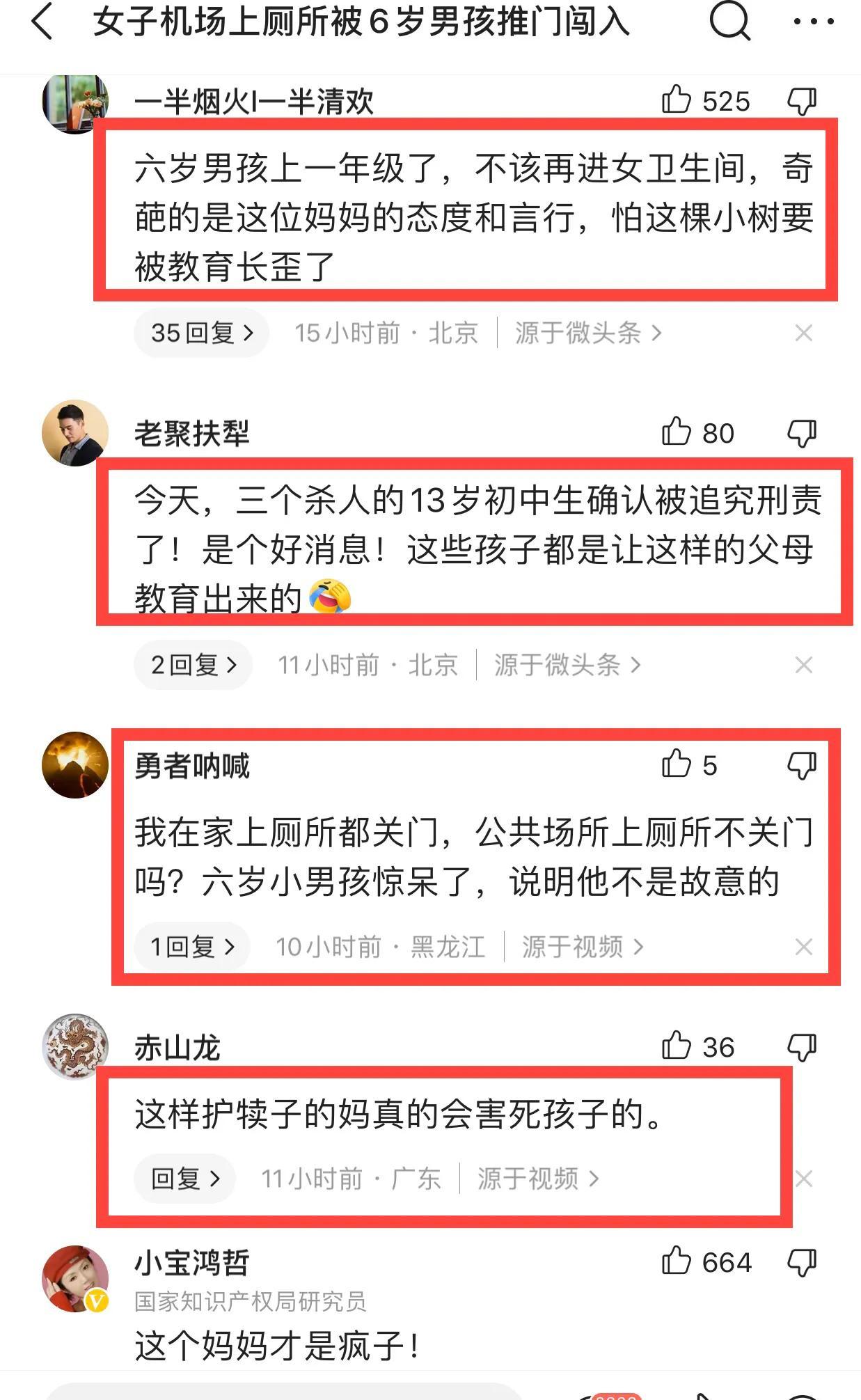
Task: Reply to 赤山龙 via the 回复 button
Action: [x=184, y=1179]
